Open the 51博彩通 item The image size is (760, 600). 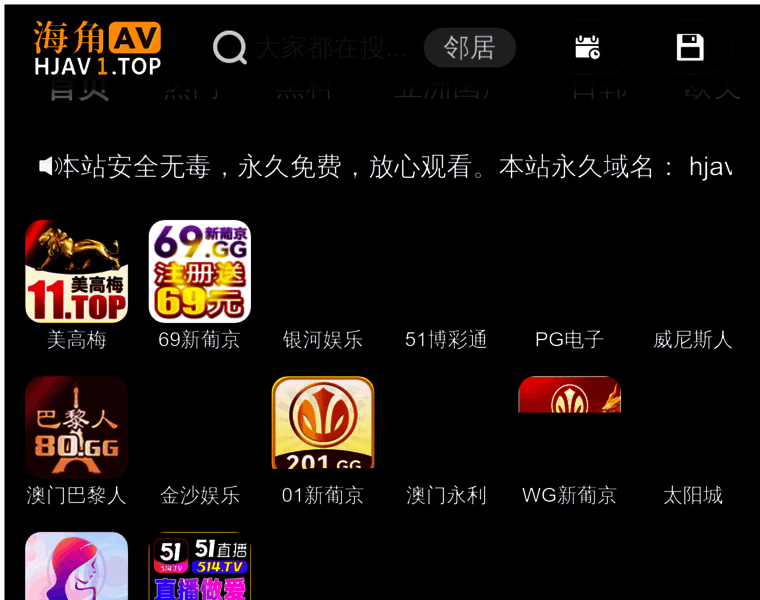(446, 339)
